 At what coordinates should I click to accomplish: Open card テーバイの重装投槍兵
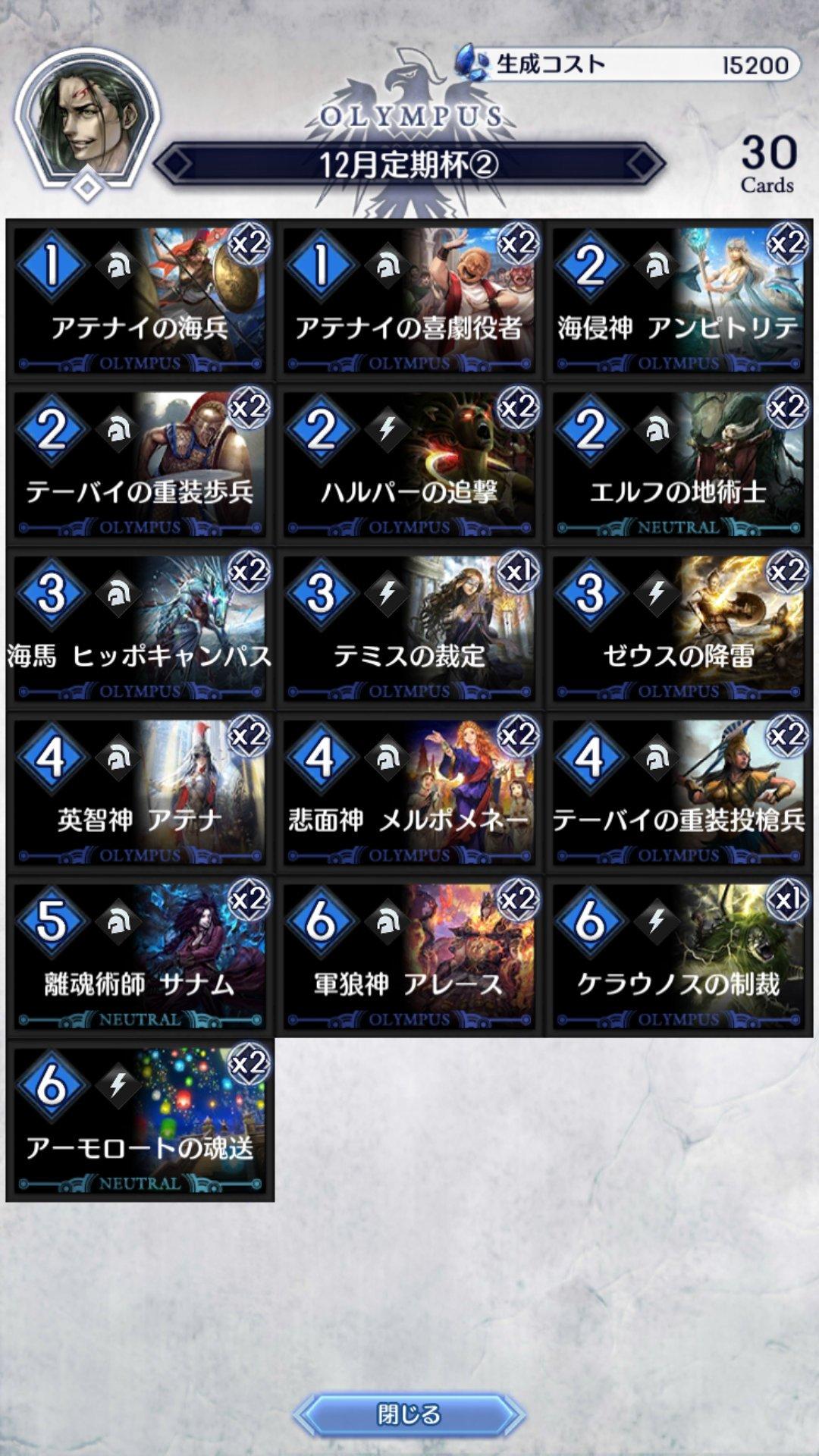pos(679,792)
